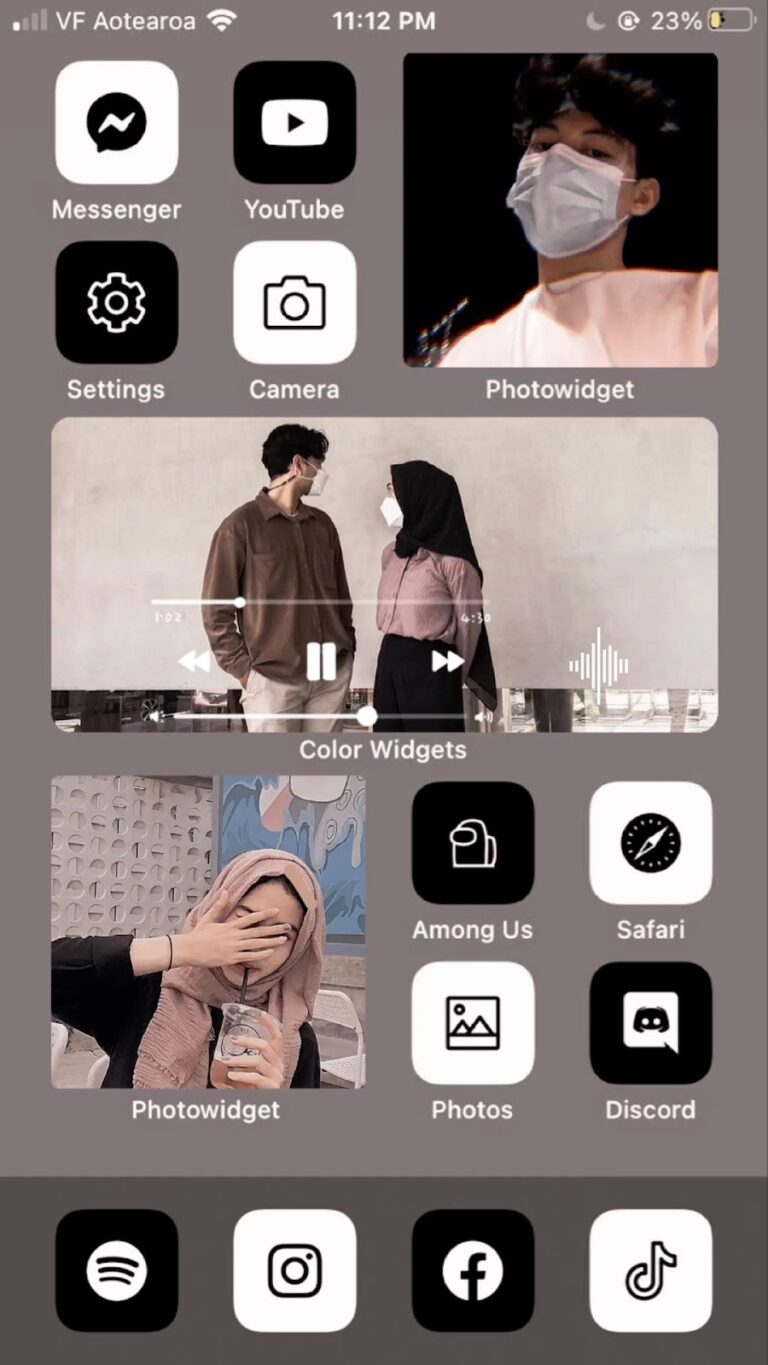Launch the Camera app

[294, 302]
